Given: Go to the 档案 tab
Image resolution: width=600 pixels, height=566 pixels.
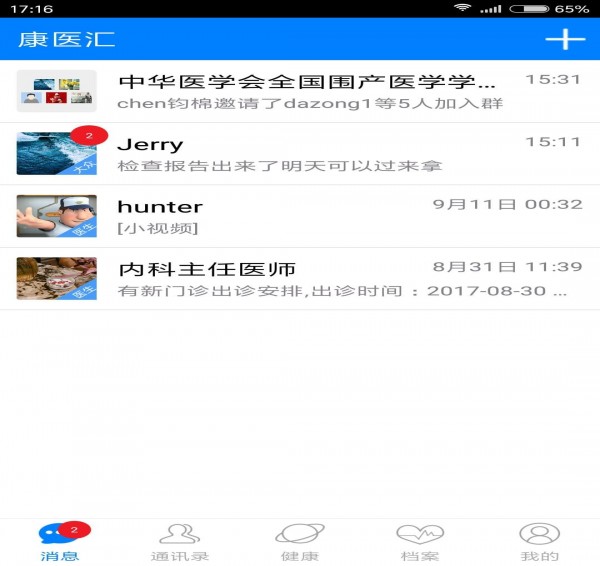Looking at the screenshot, I should tap(420, 543).
